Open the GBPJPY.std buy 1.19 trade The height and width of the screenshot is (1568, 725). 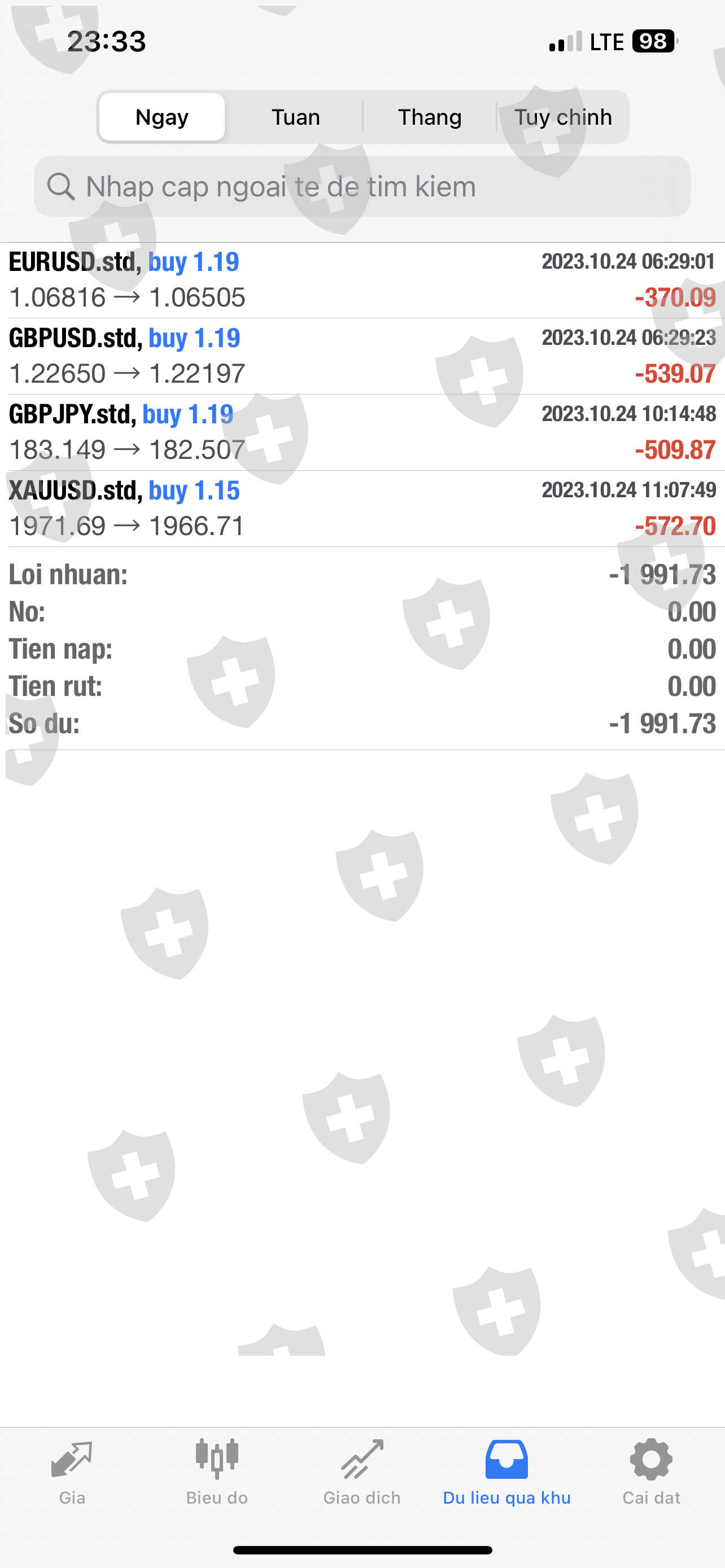pos(362,432)
